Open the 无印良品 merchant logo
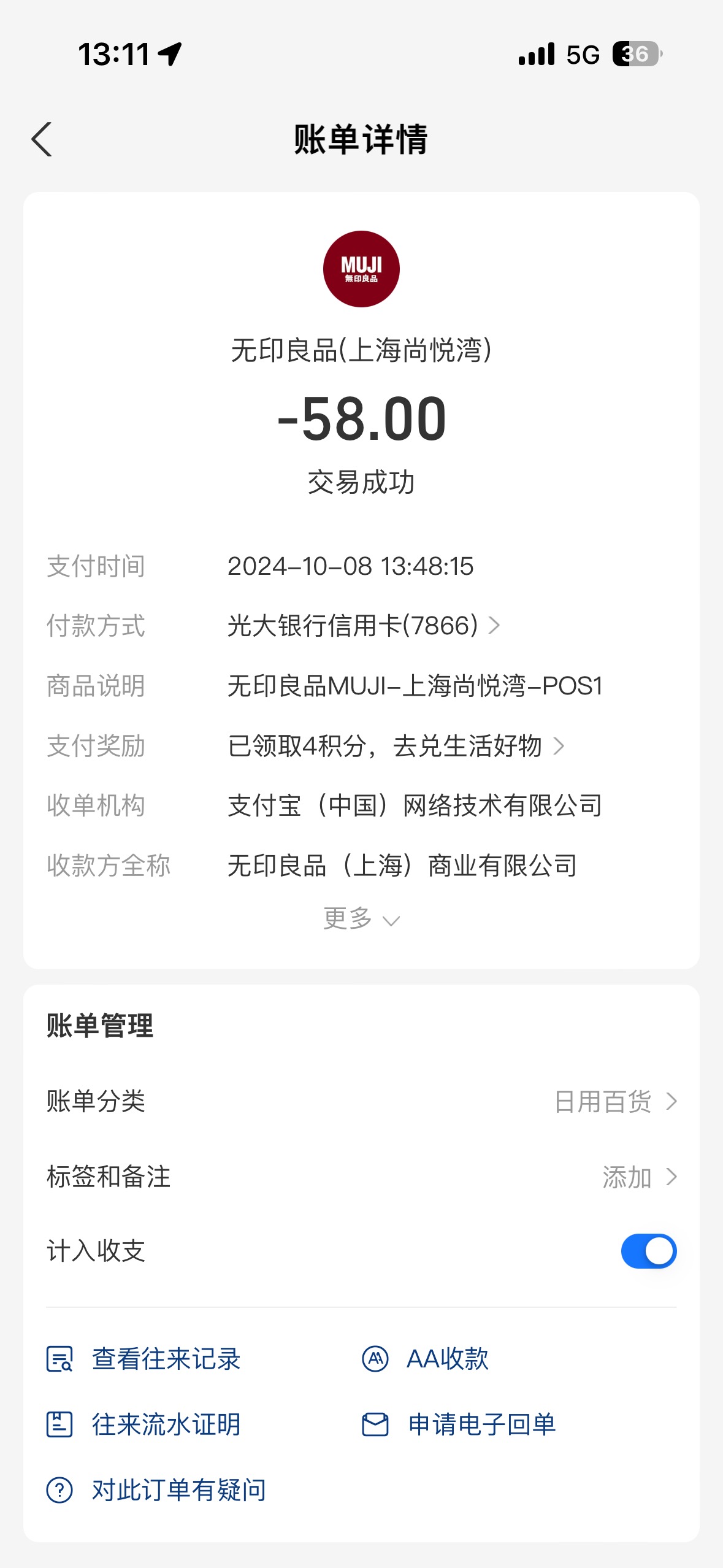 [x=361, y=269]
